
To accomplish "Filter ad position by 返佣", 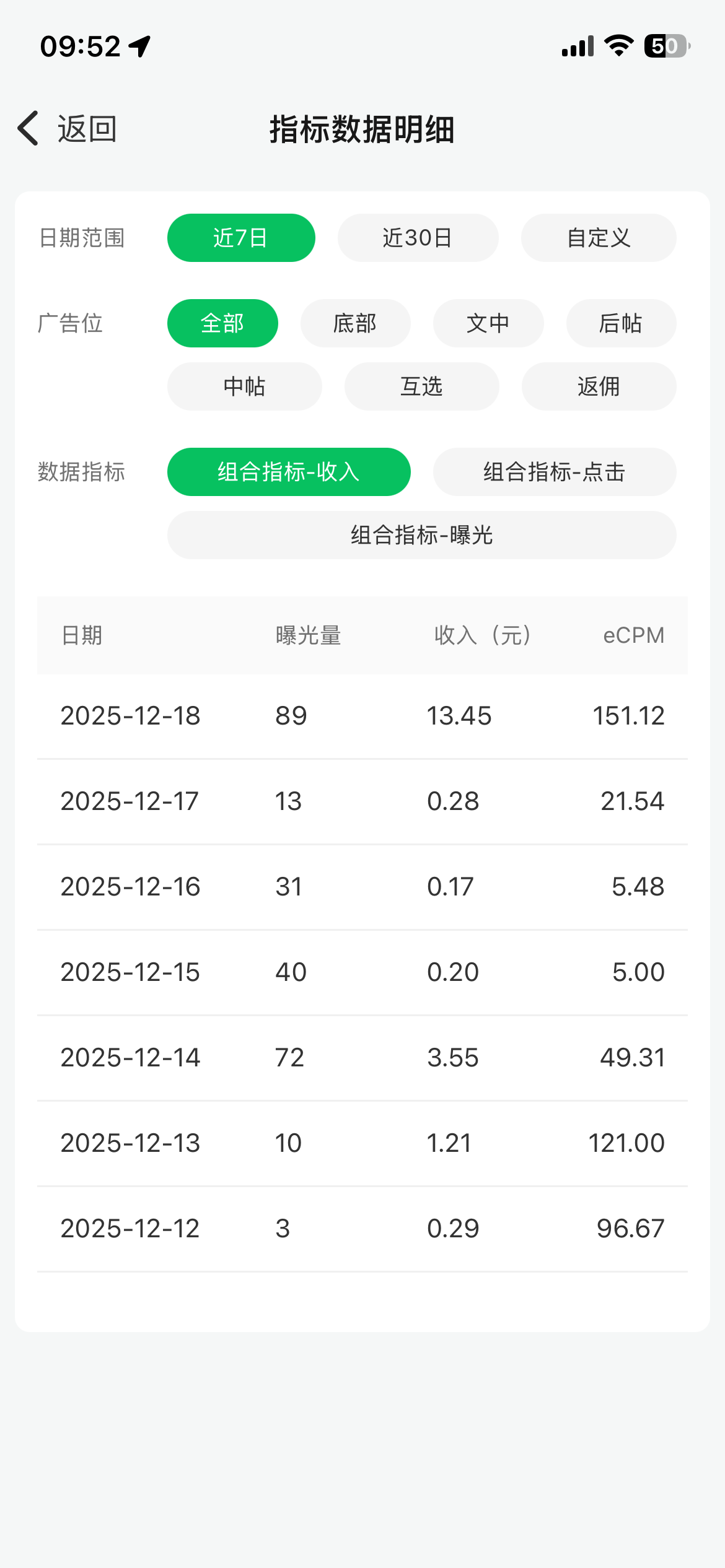I will [599, 386].
